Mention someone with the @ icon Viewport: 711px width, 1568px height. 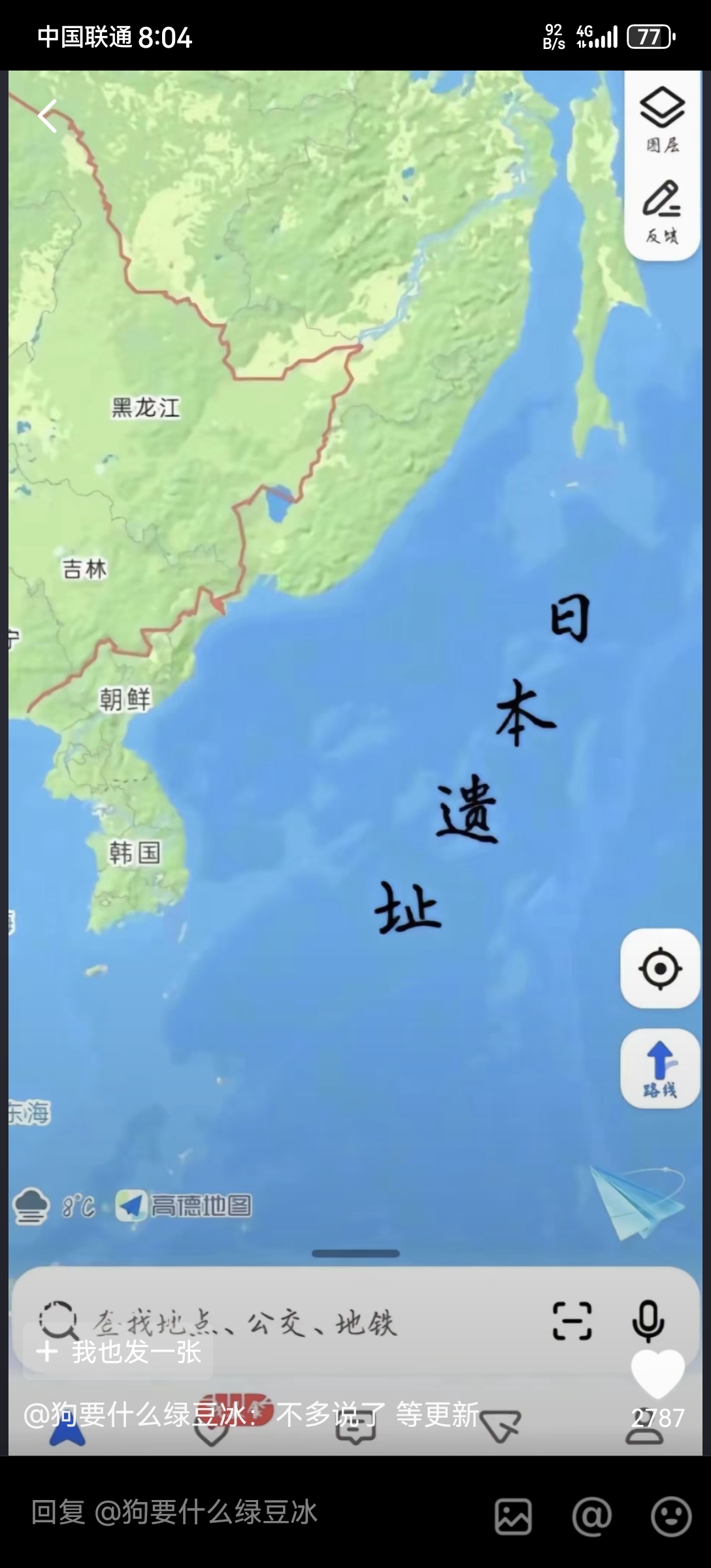pos(592,1516)
